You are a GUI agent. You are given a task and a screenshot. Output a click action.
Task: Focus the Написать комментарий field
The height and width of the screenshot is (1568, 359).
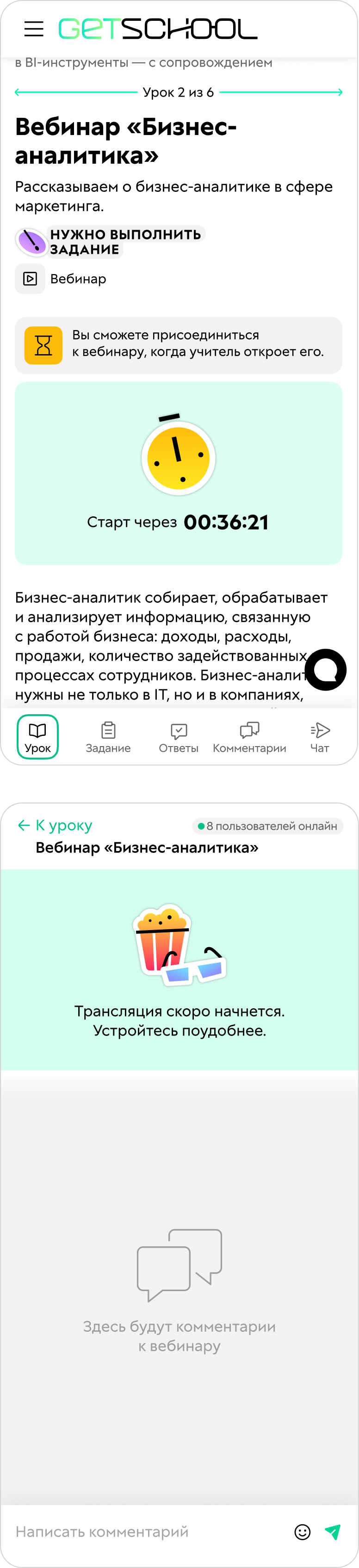[146, 1531]
